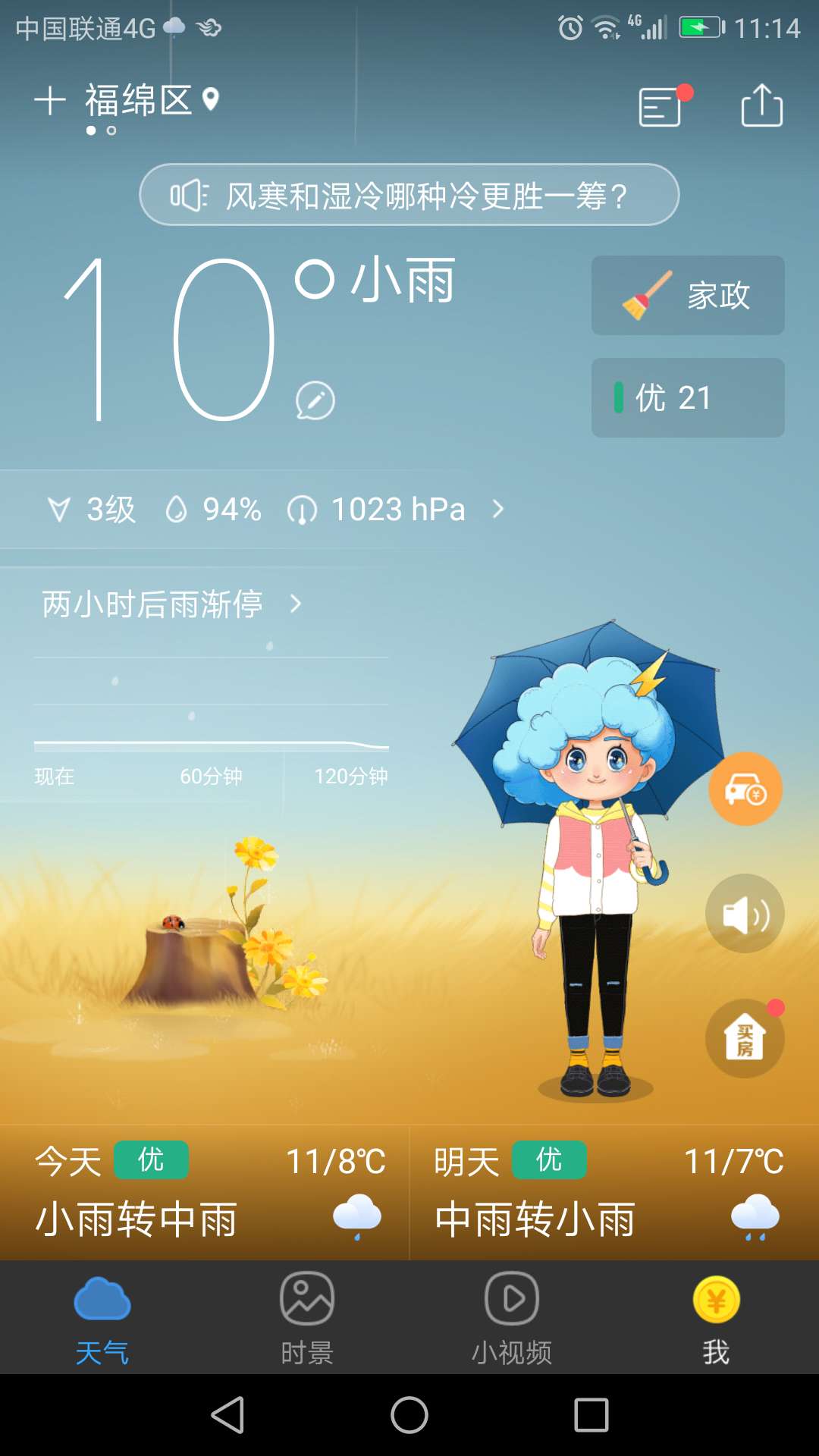The height and width of the screenshot is (1456, 819).
Task: Play the voice weather broadcast
Action: click(x=190, y=195)
